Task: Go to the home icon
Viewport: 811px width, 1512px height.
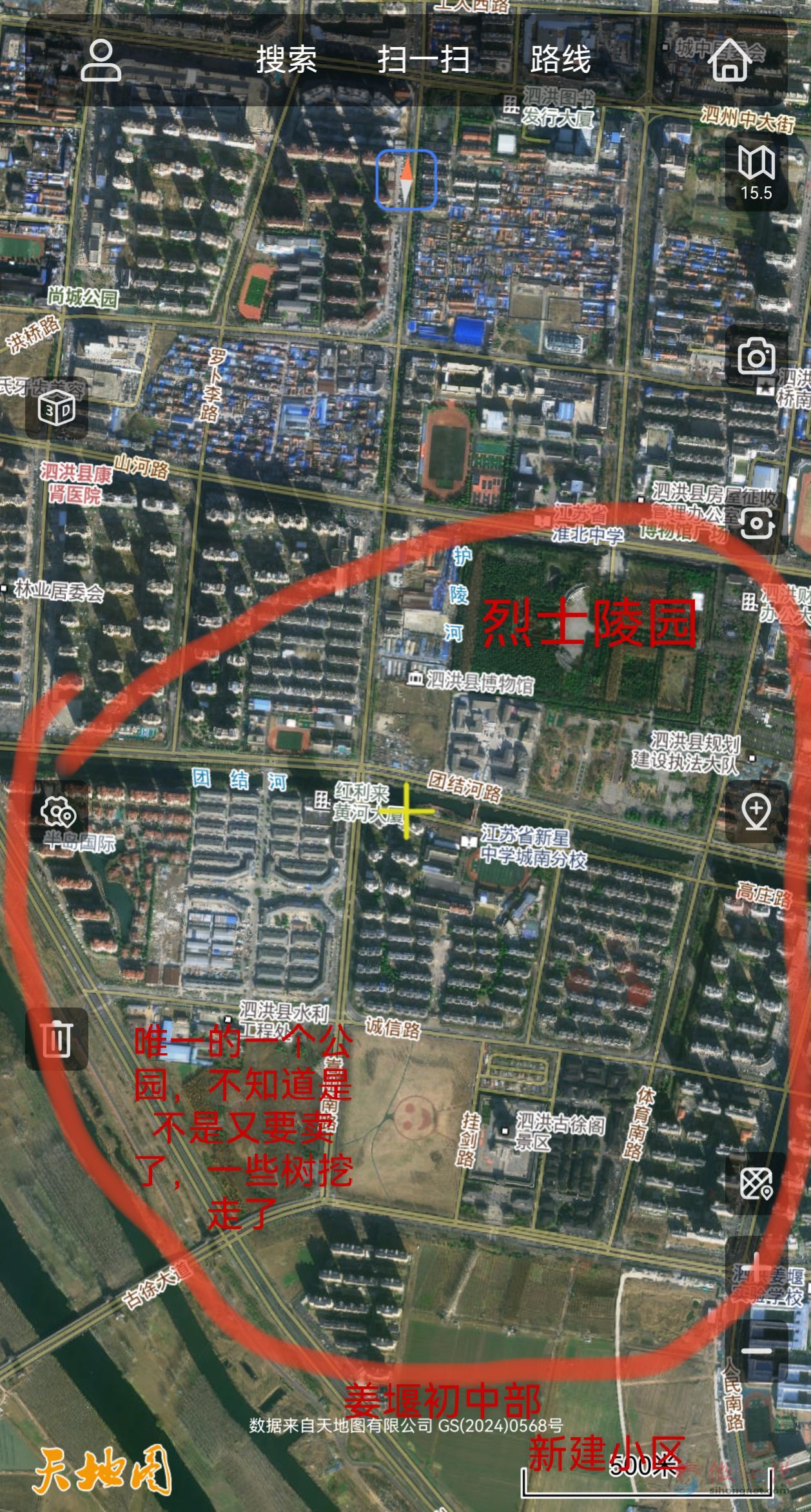Action: [730, 60]
